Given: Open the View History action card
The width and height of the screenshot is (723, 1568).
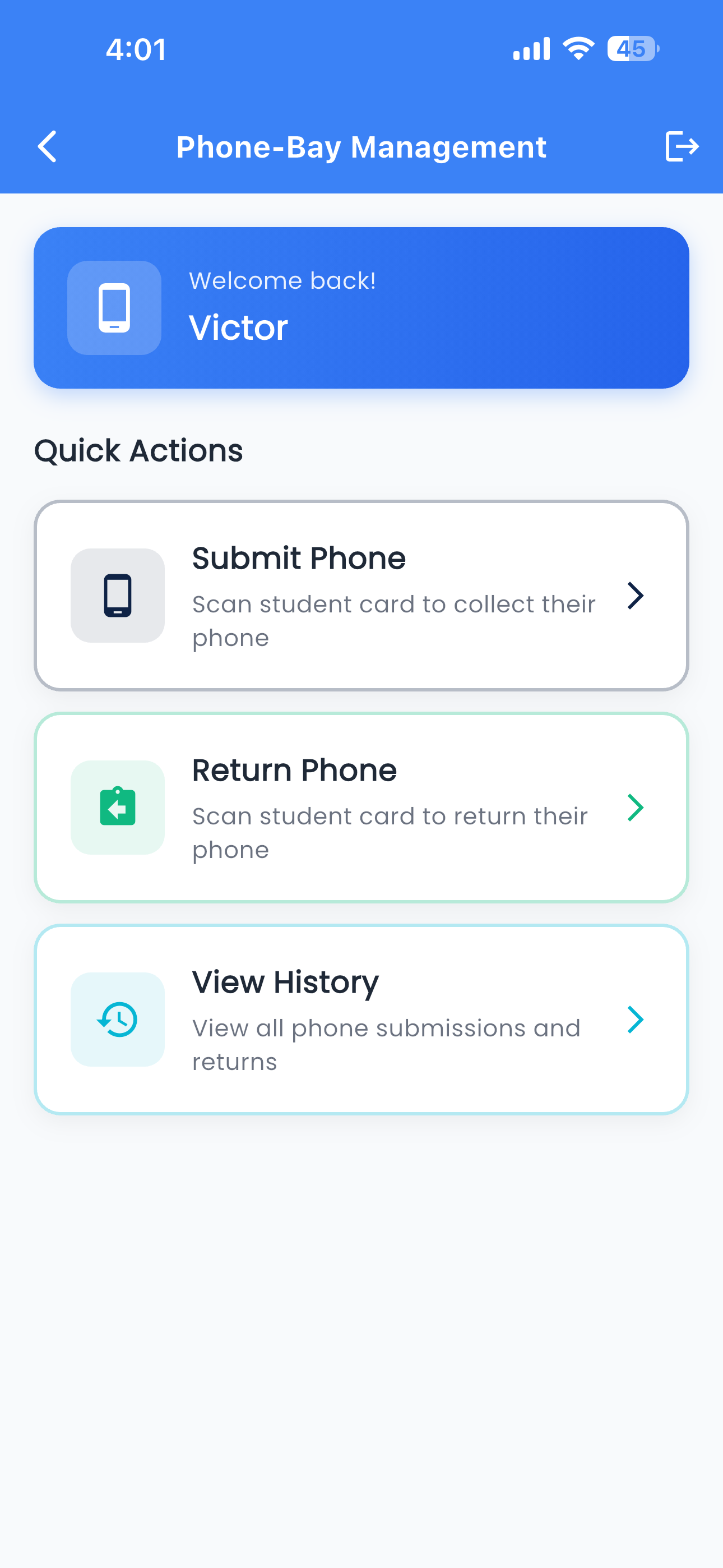Looking at the screenshot, I should point(361,1020).
